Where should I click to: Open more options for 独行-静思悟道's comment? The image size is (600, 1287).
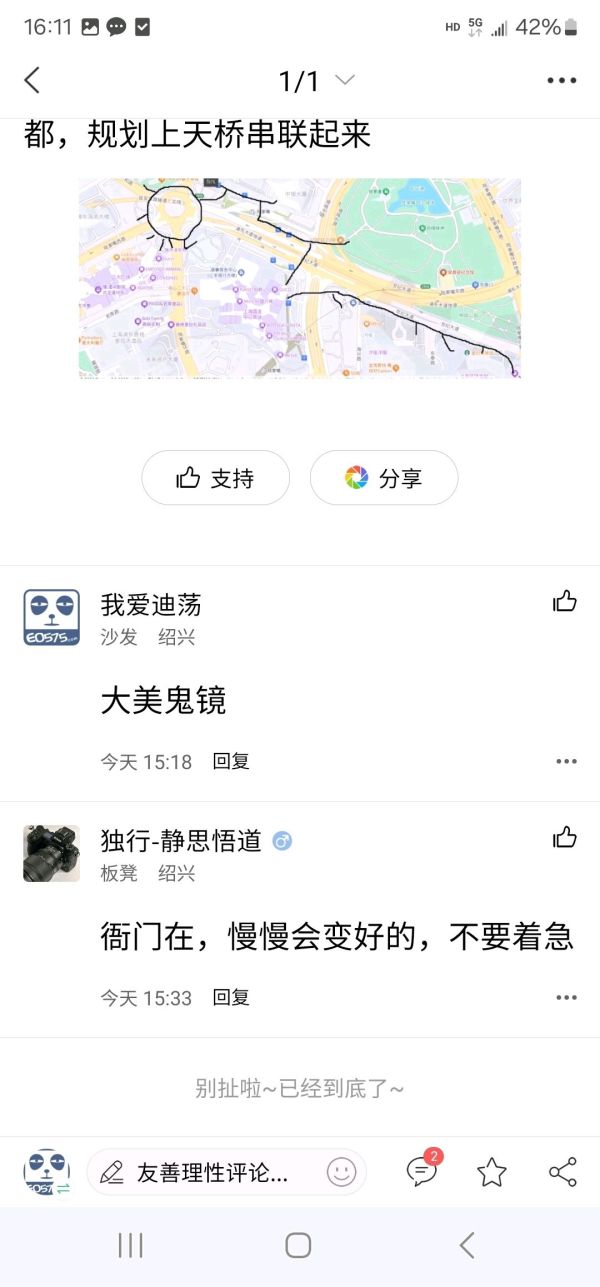tap(566, 997)
